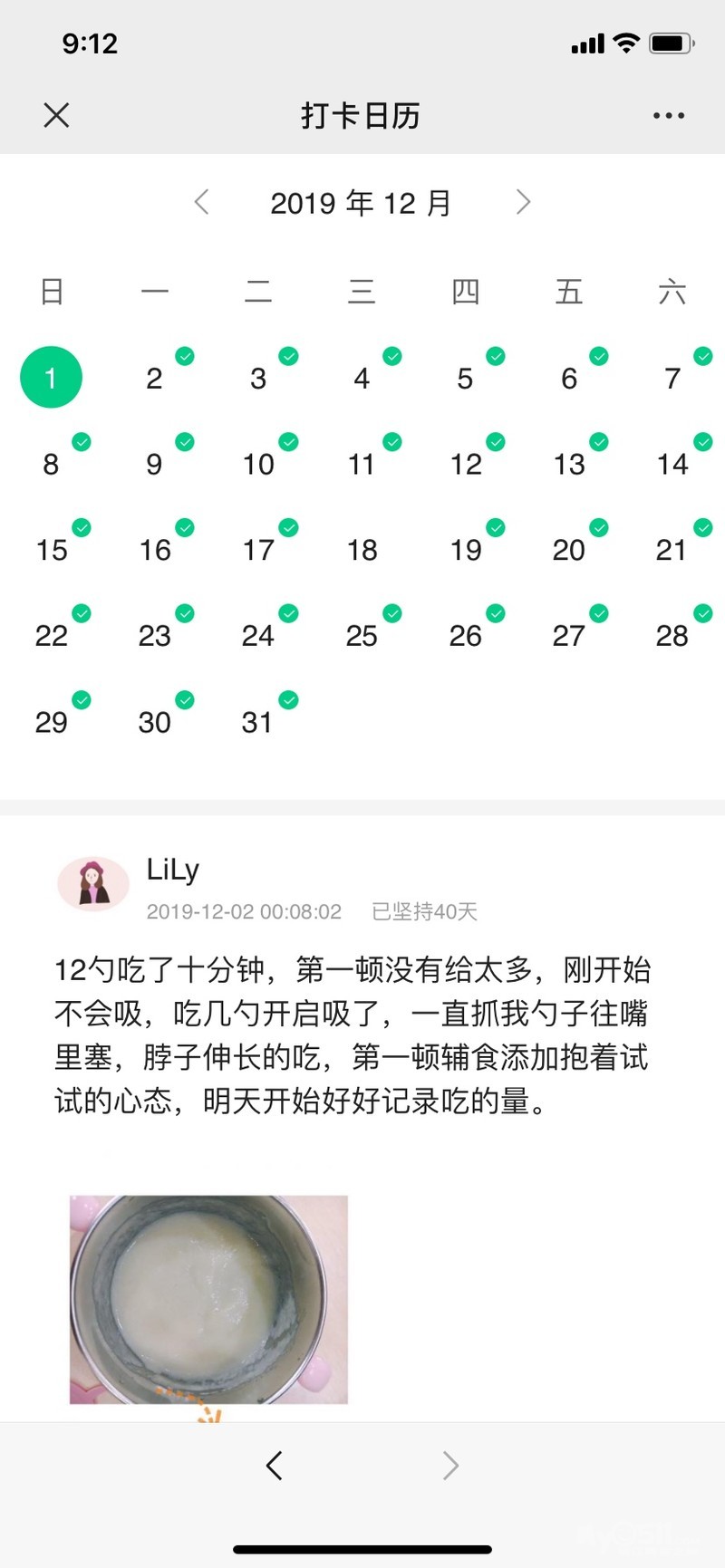The height and width of the screenshot is (1568, 725).
Task: Open the three-dot more options menu
Action: [669, 116]
